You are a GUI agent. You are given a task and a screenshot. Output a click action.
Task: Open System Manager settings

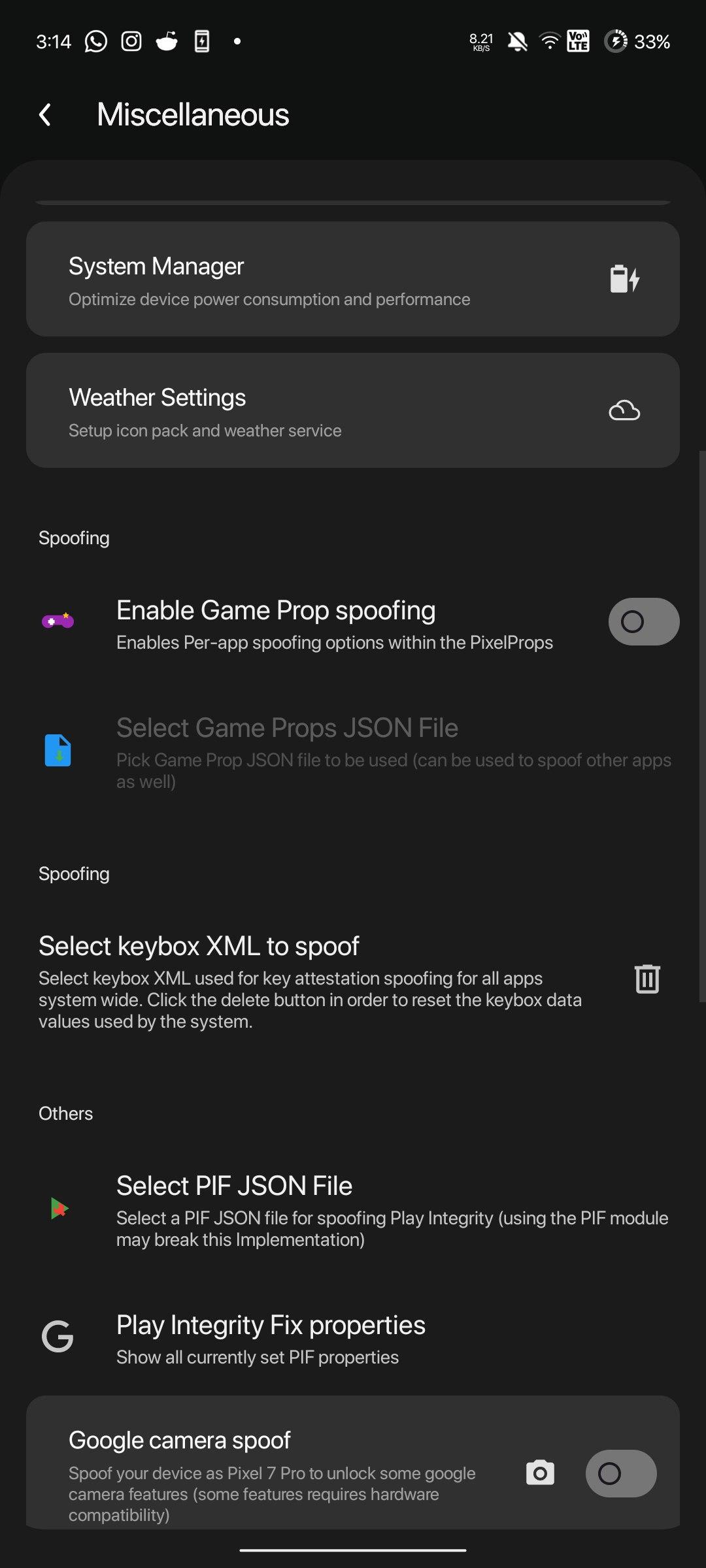coord(353,280)
